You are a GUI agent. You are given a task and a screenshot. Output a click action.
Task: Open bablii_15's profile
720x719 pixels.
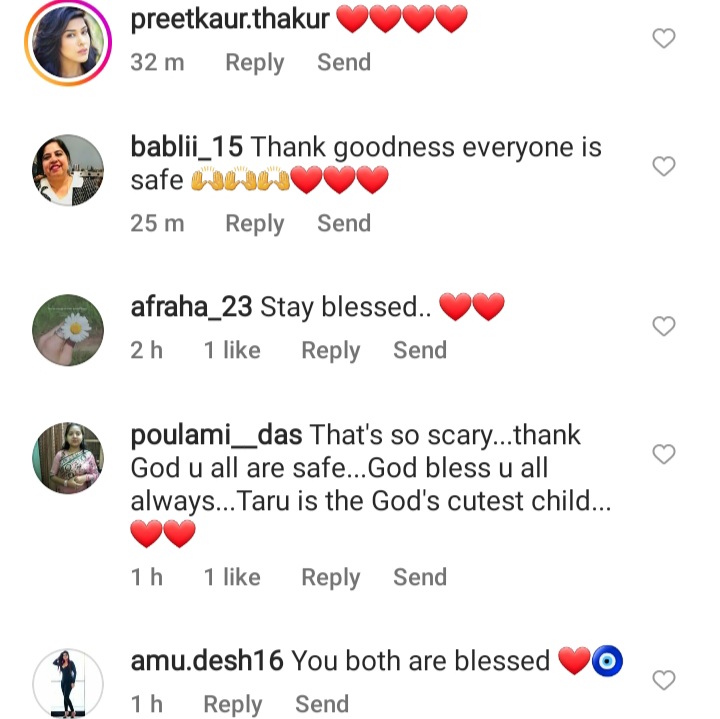pos(187,147)
